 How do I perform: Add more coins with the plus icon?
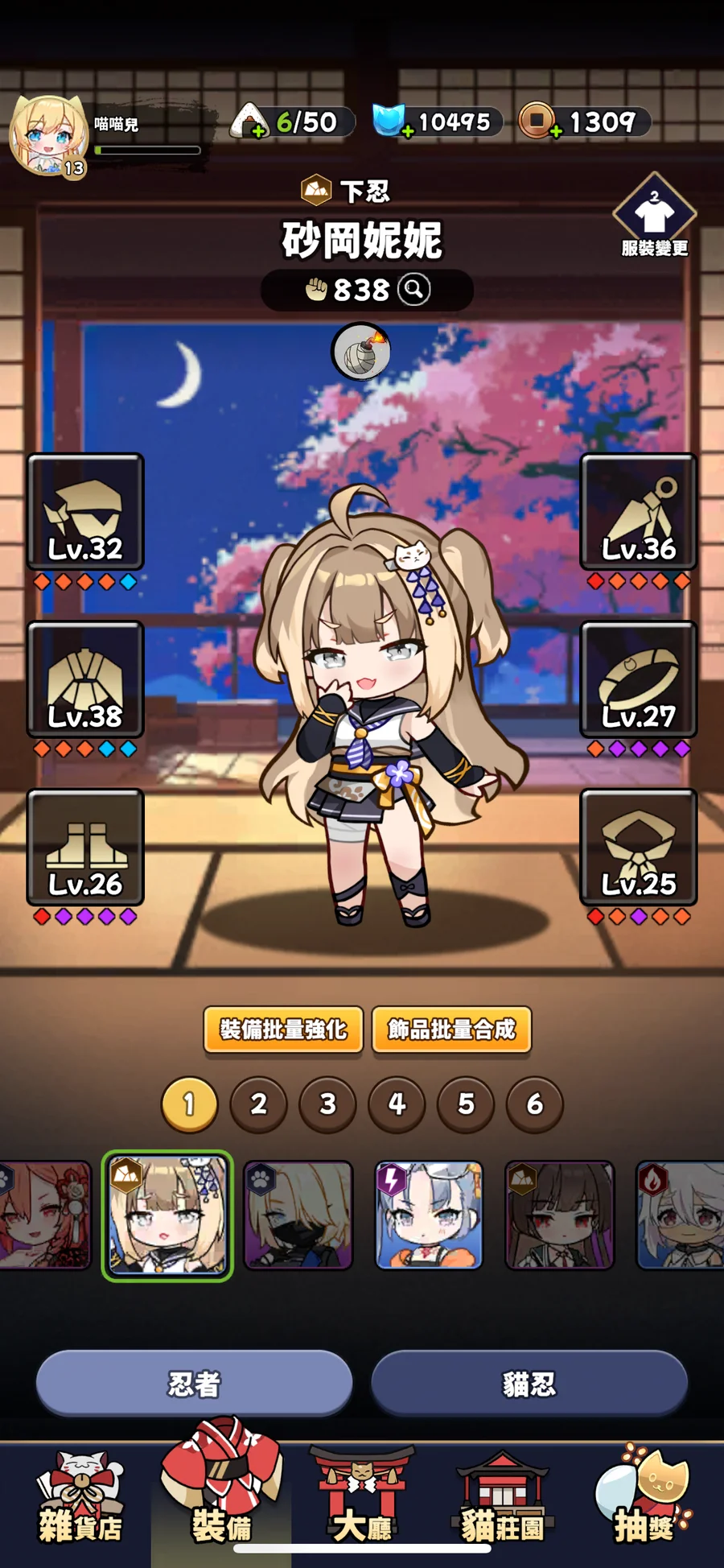[x=556, y=132]
